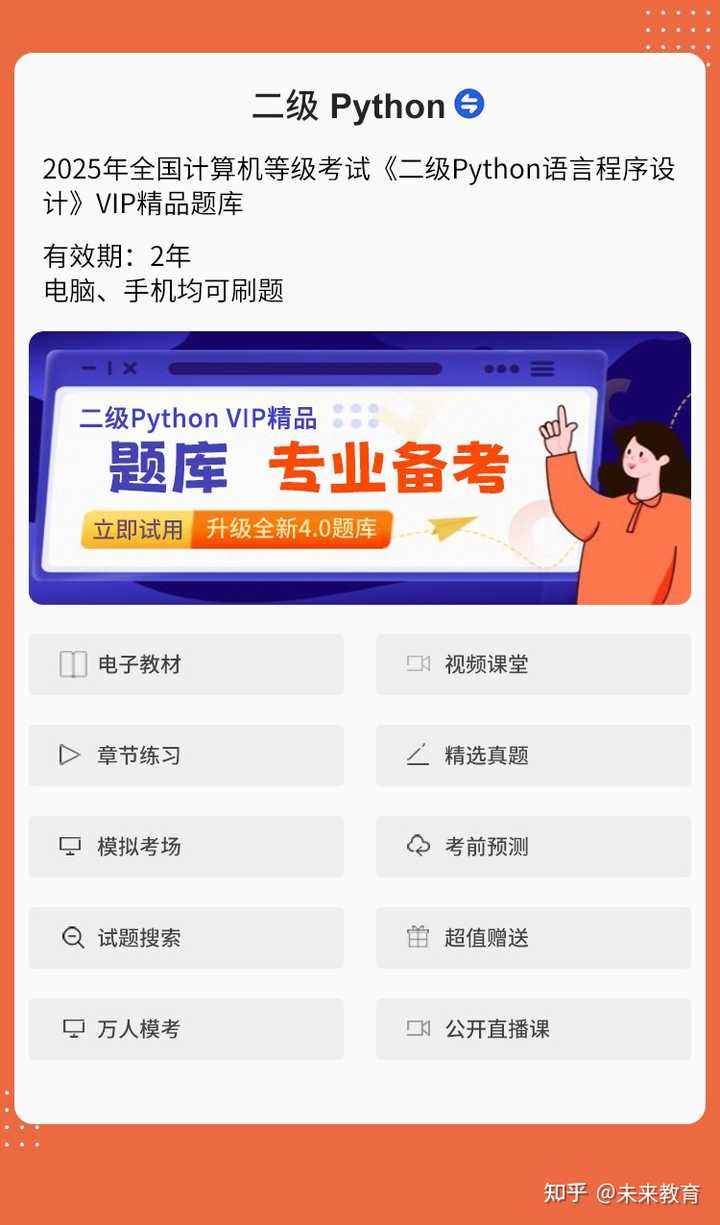Viewport: 720px width, 1225px height.
Task: Enter the 模拟考场 mock exam hall
Action: 185,846
